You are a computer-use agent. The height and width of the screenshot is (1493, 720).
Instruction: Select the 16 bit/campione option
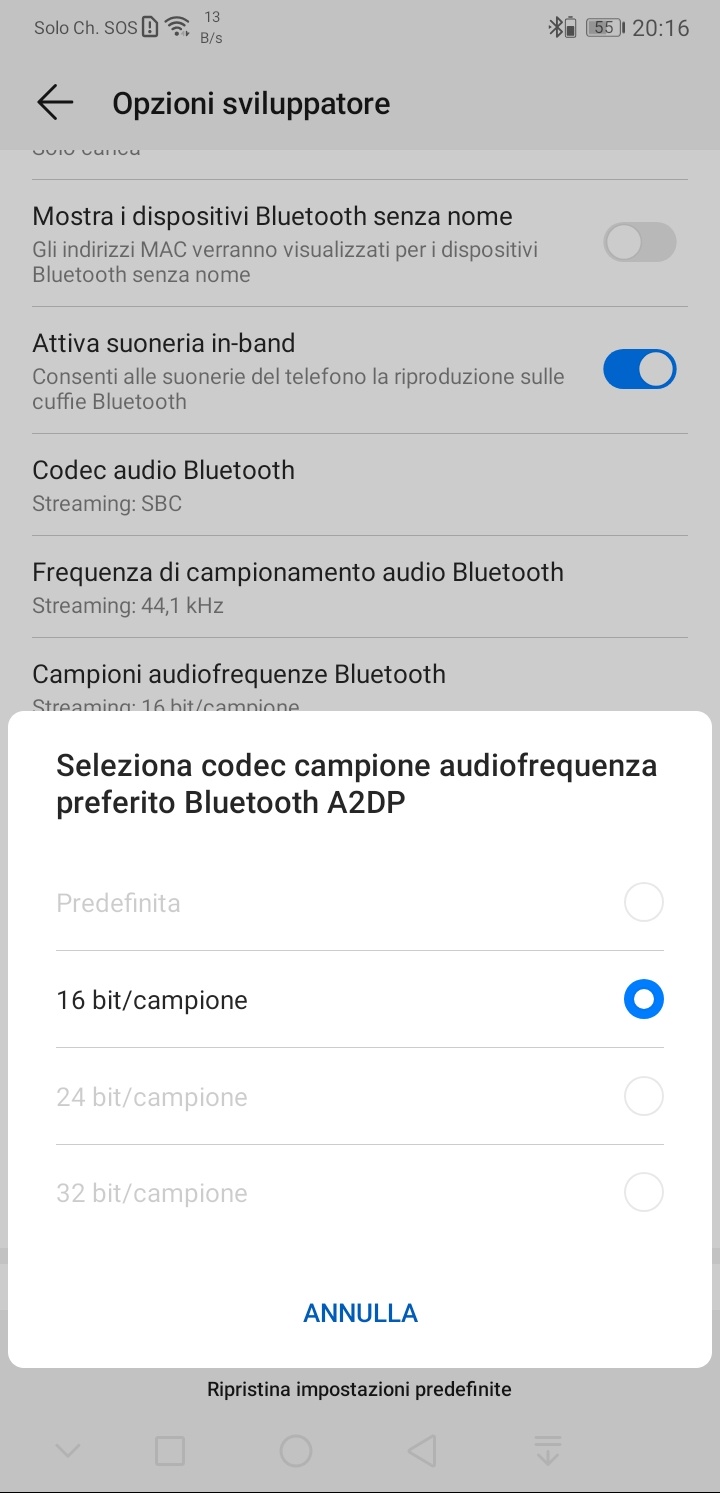643,999
